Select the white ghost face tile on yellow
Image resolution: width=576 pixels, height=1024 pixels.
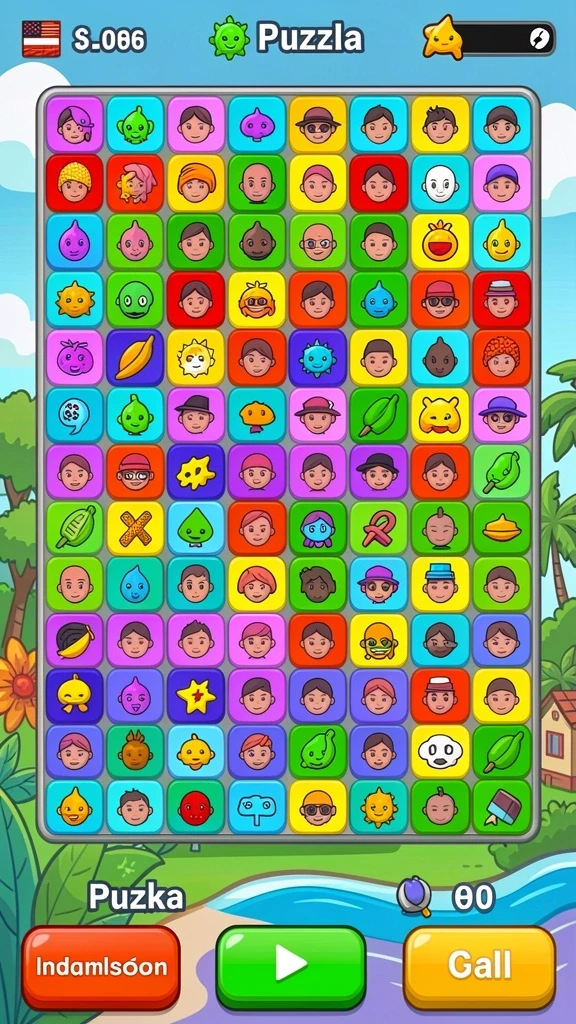pyautogui.click(x=441, y=752)
